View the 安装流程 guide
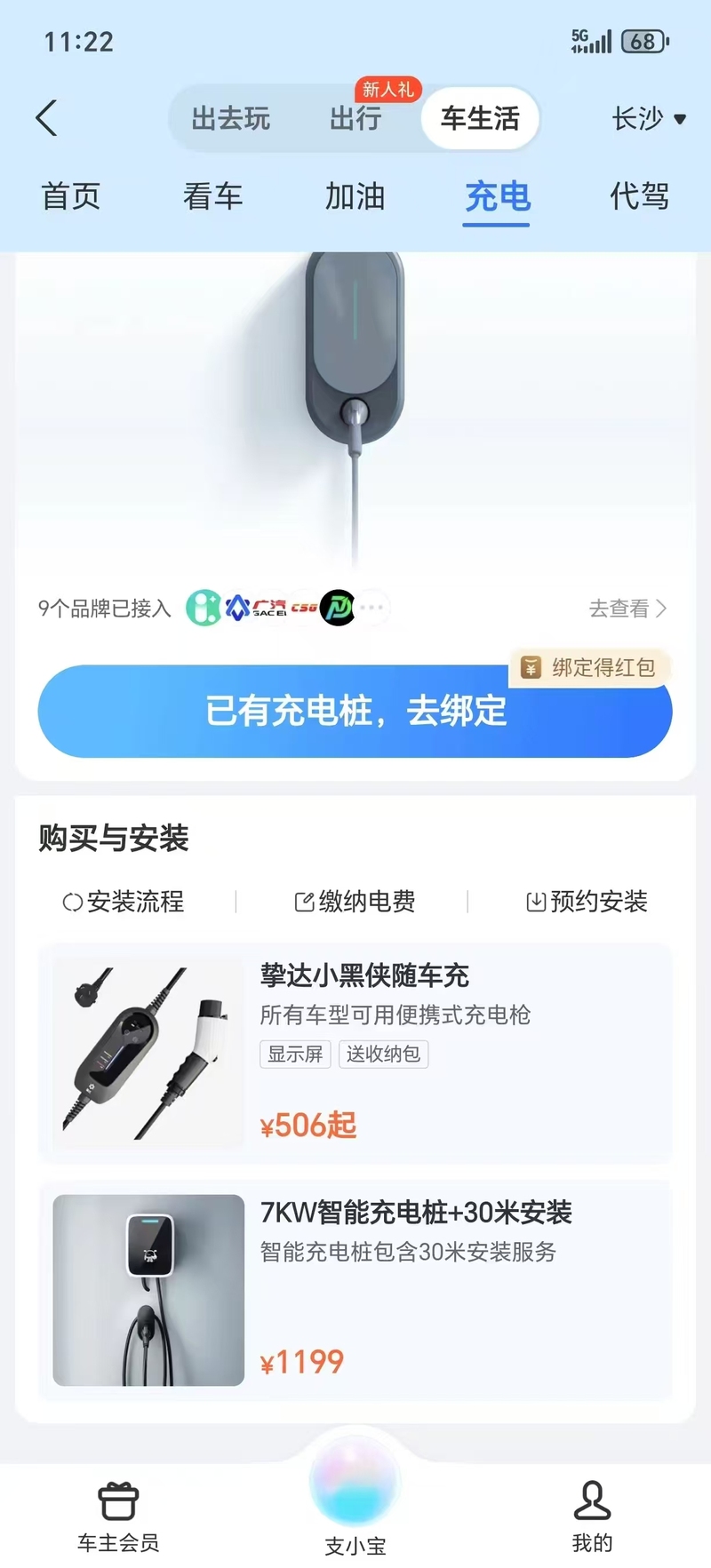 click(x=124, y=902)
